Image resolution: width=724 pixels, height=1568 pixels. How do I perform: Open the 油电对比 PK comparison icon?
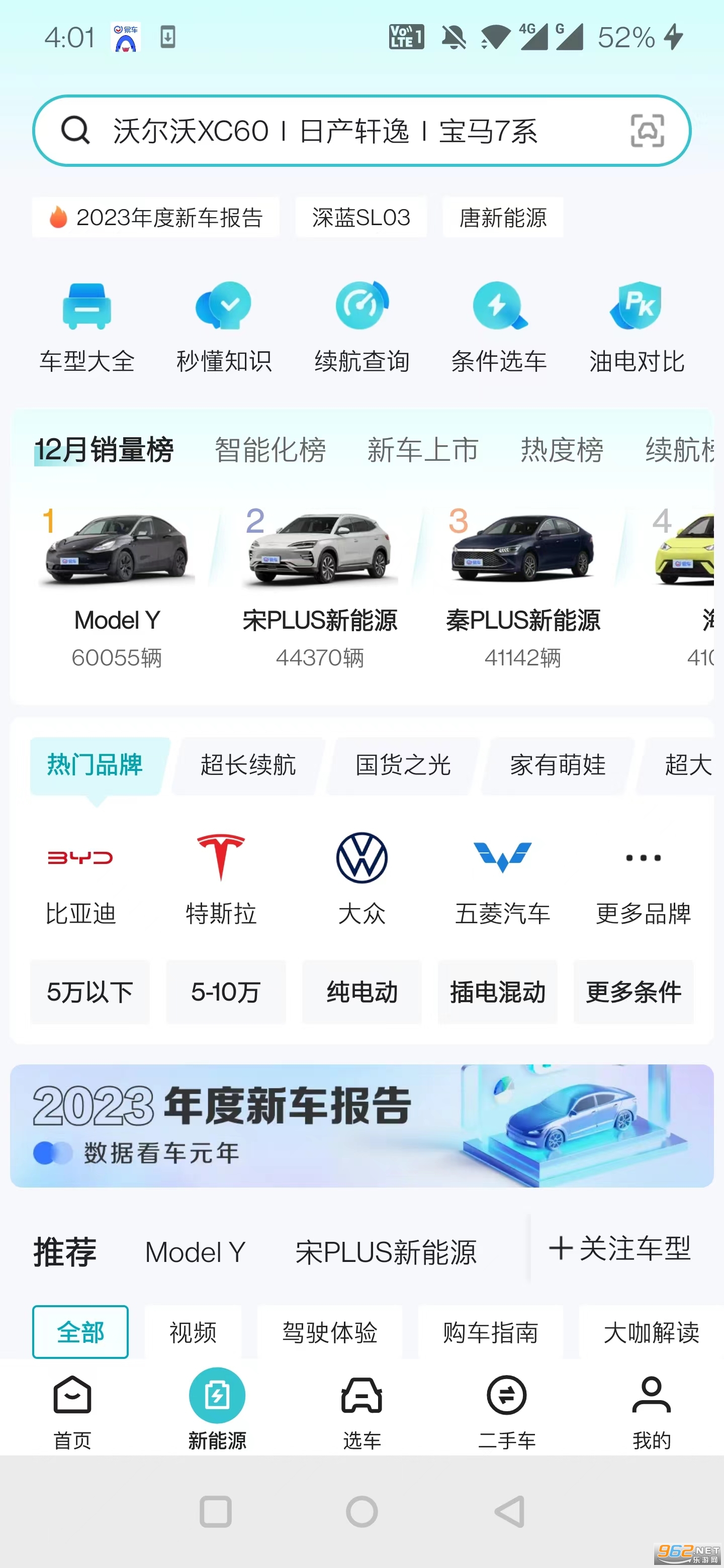coord(637,325)
